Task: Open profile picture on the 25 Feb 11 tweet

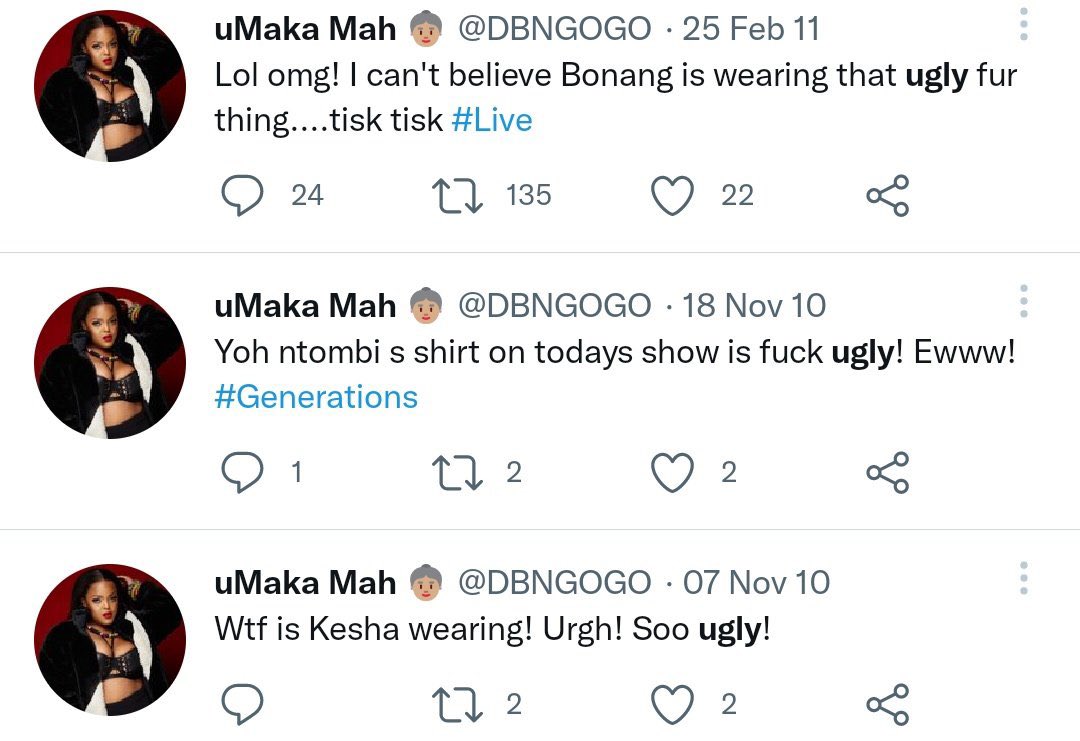Action: [110, 86]
